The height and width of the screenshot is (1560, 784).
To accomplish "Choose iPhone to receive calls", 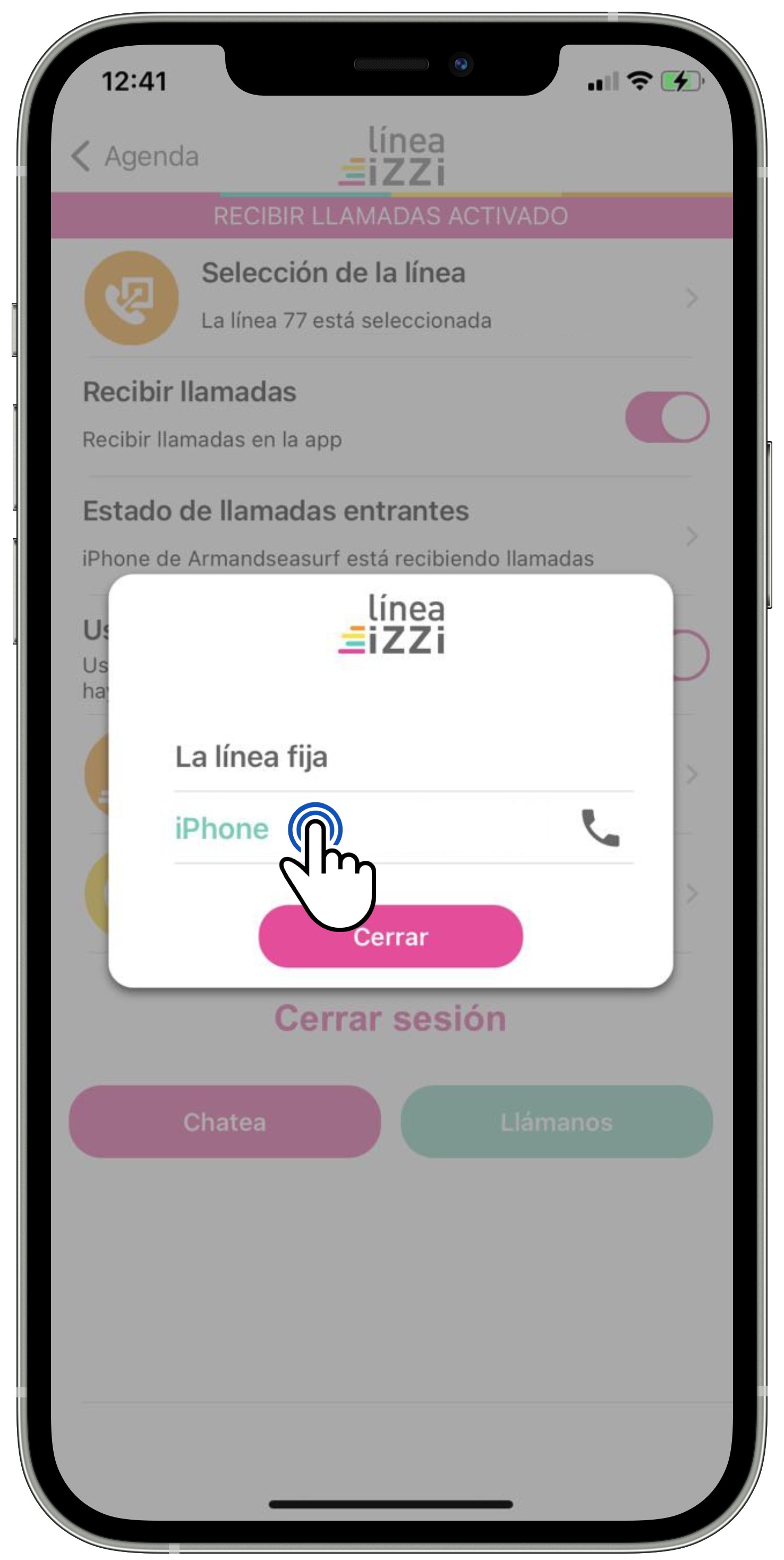I will click(x=221, y=828).
